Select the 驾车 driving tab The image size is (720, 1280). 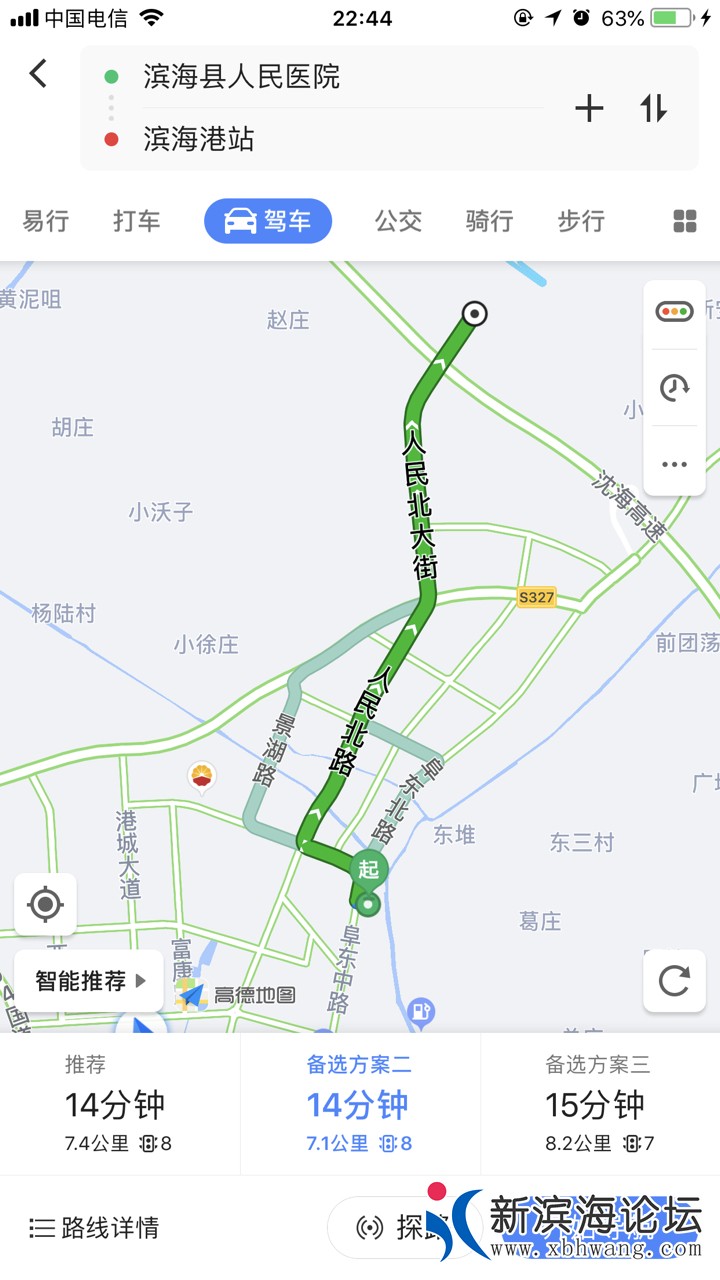tap(268, 221)
